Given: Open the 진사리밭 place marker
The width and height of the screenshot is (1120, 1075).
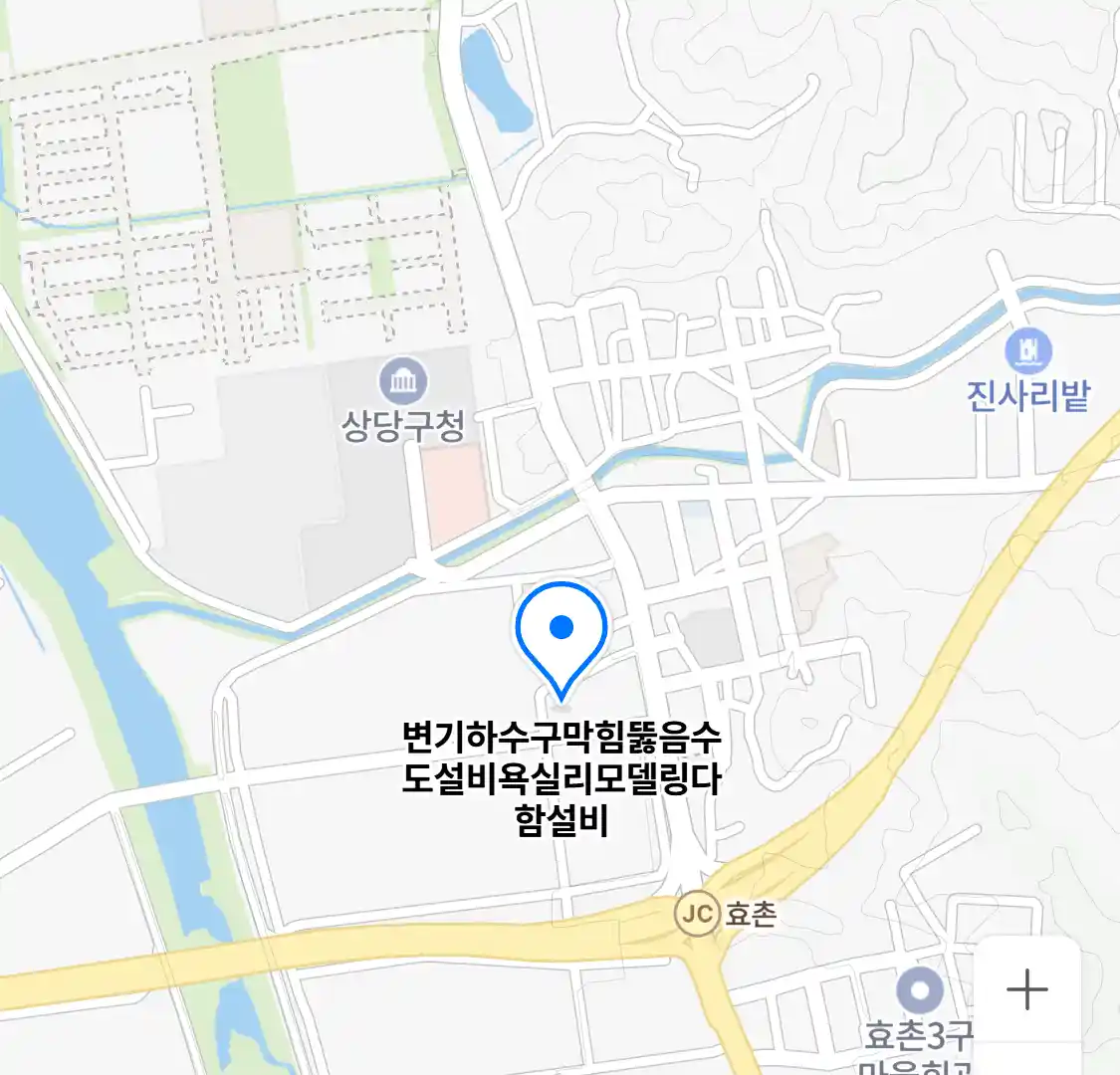Looking at the screenshot, I should [1028, 351].
